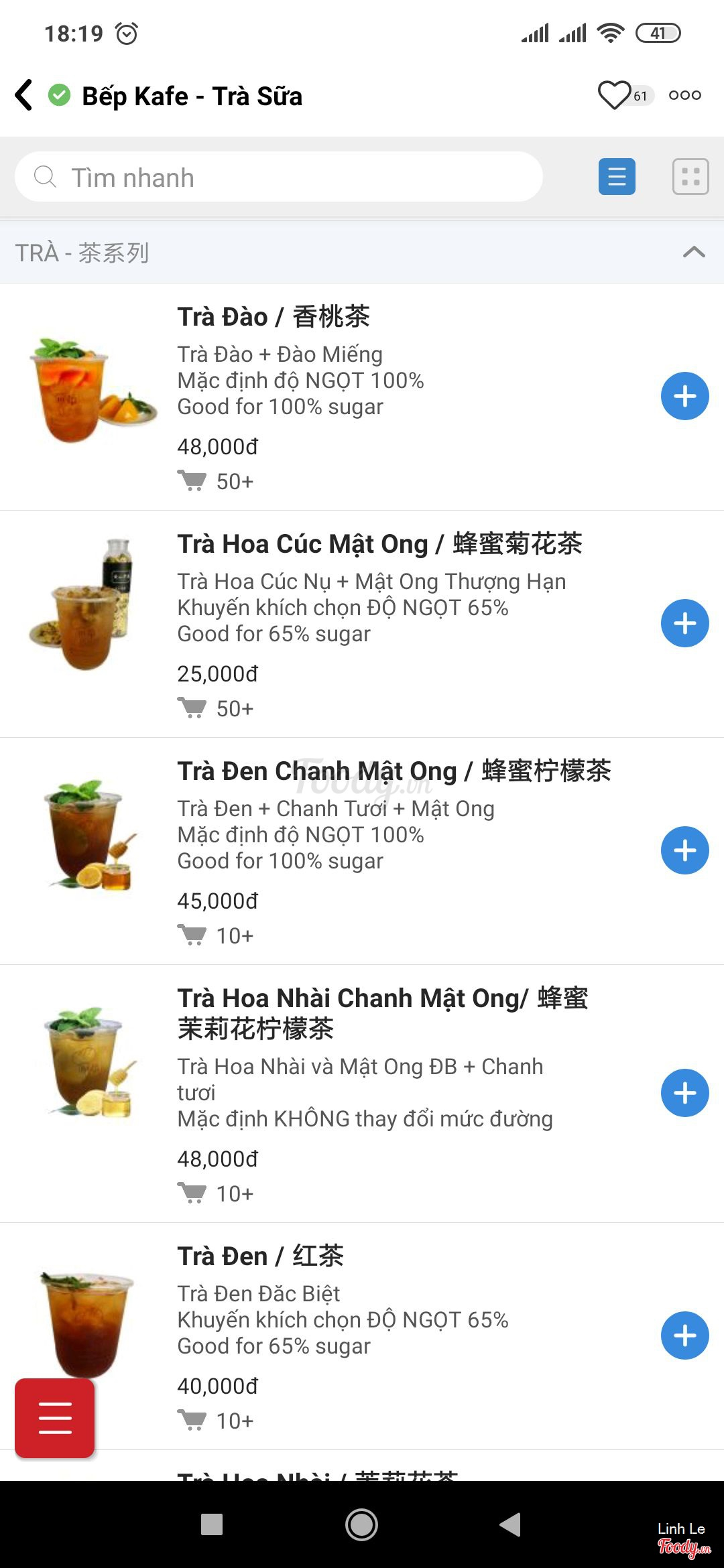Open the Trà Đen / 红茶 item
Screen dimensions: 724x1568
coord(260,1256)
